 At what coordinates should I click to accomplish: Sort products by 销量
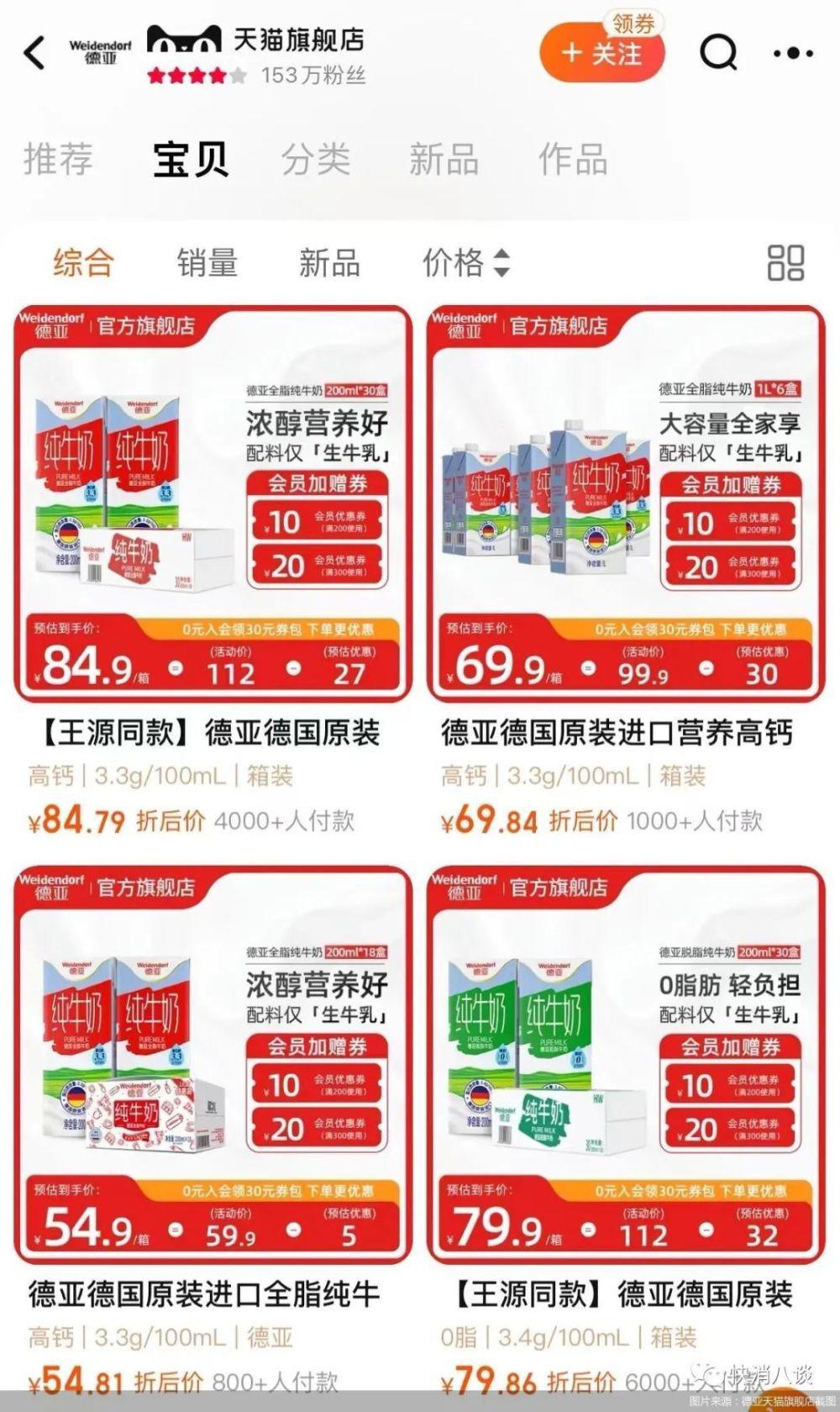coord(207,263)
